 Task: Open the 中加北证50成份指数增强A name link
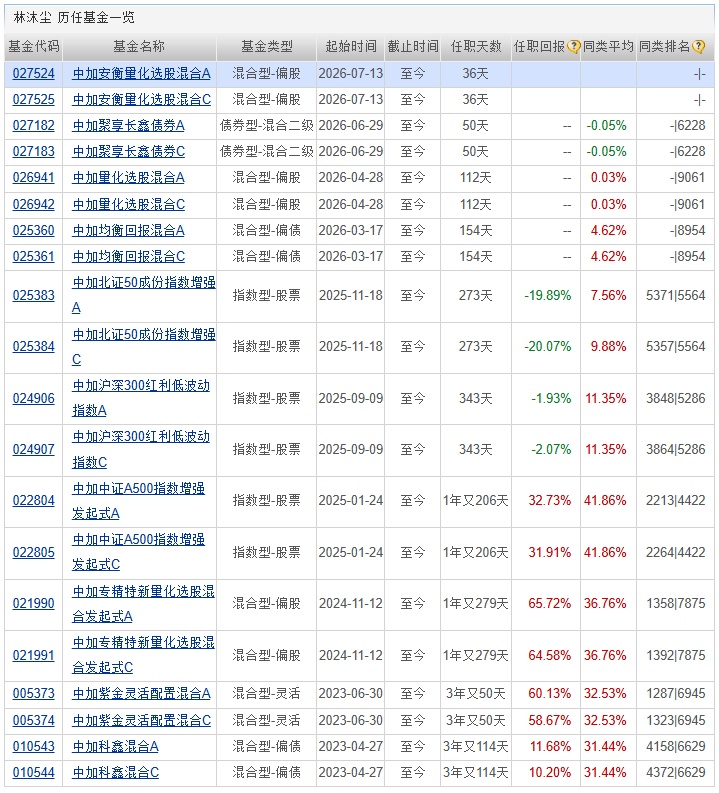[x=144, y=295]
